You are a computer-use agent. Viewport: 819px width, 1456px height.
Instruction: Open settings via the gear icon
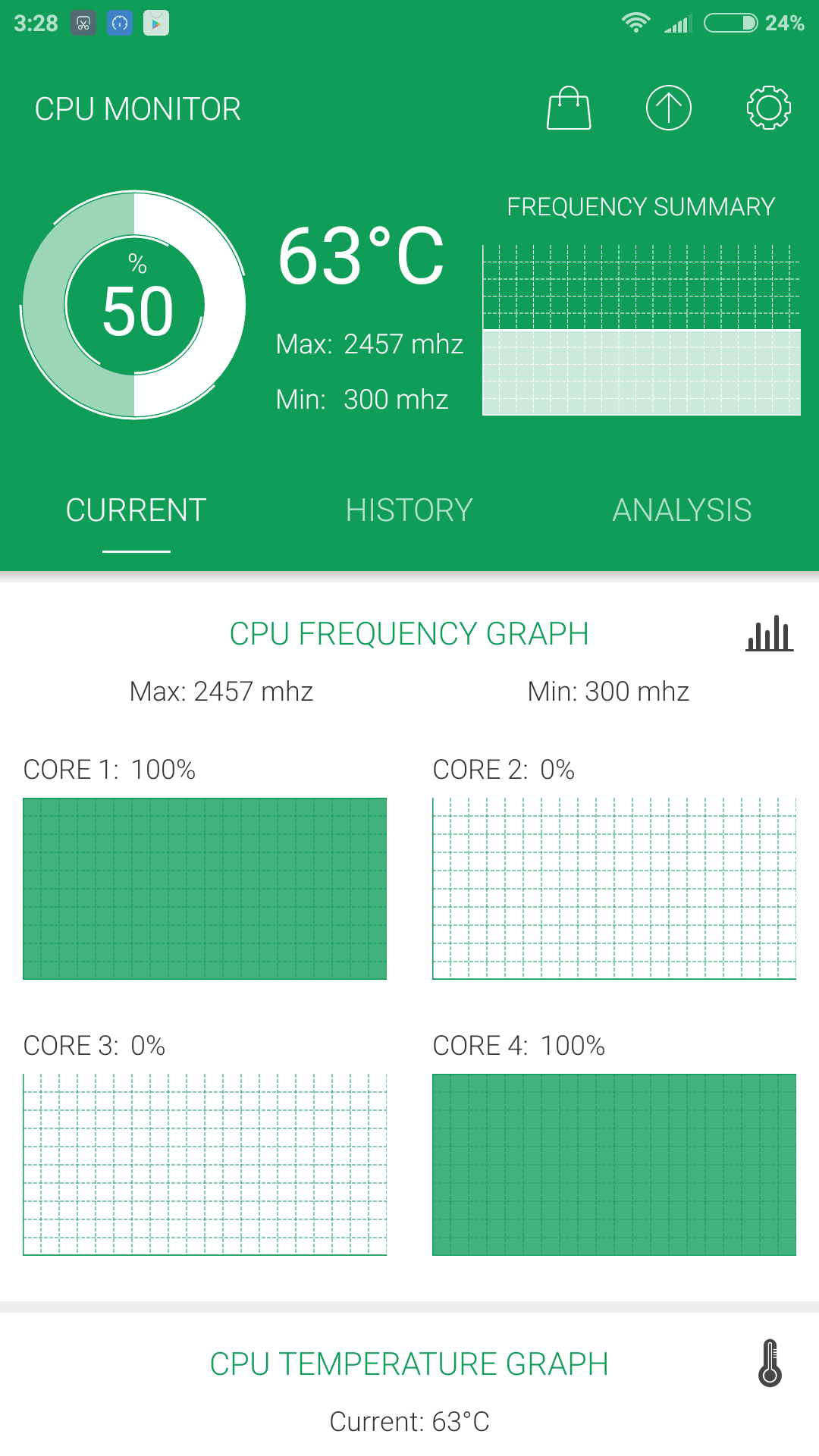coord(768,108)
